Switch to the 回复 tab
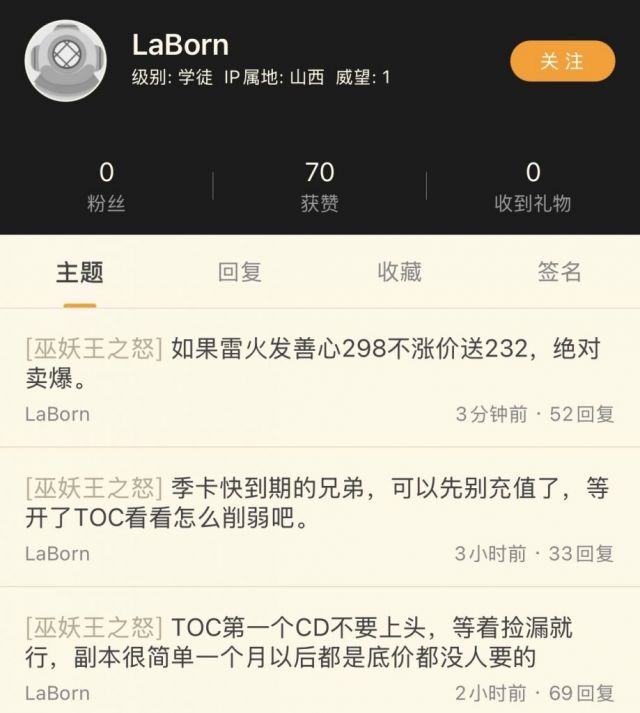The width and height of the screenshot is (640, 713). point(240,272)
